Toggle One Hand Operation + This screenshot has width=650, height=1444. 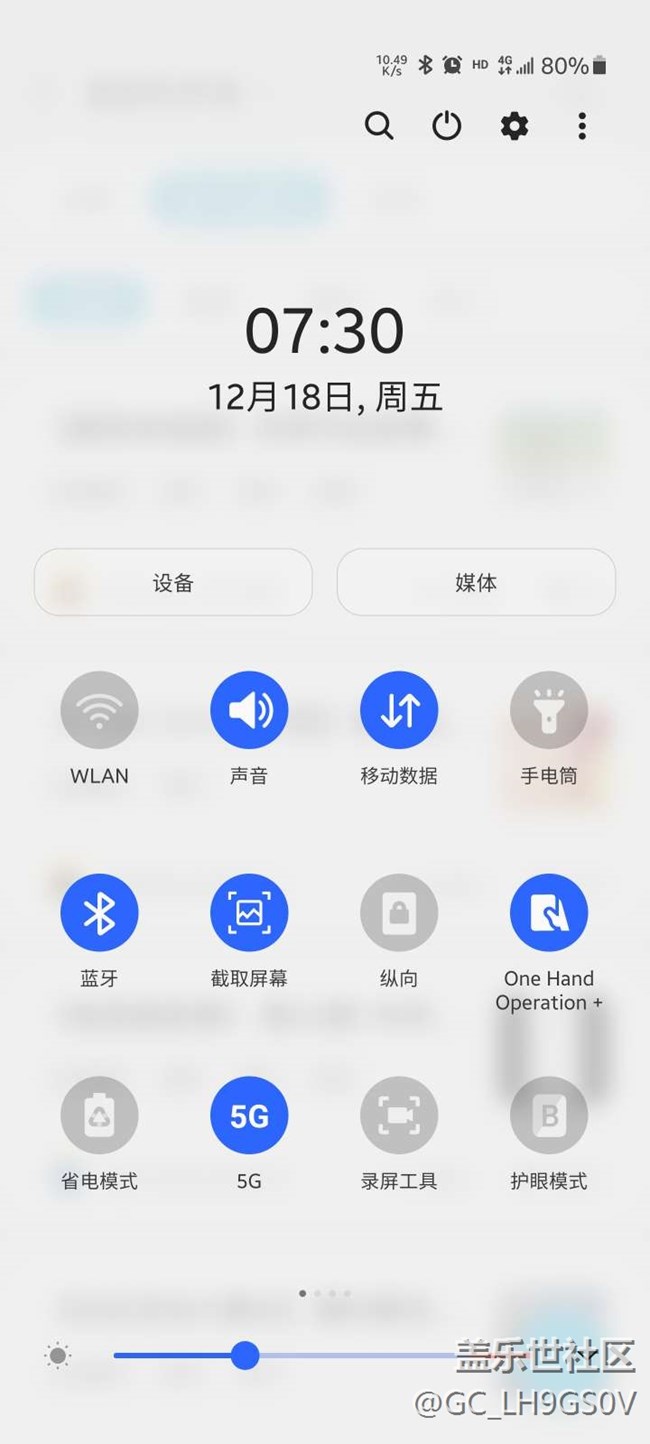point(549,913)
